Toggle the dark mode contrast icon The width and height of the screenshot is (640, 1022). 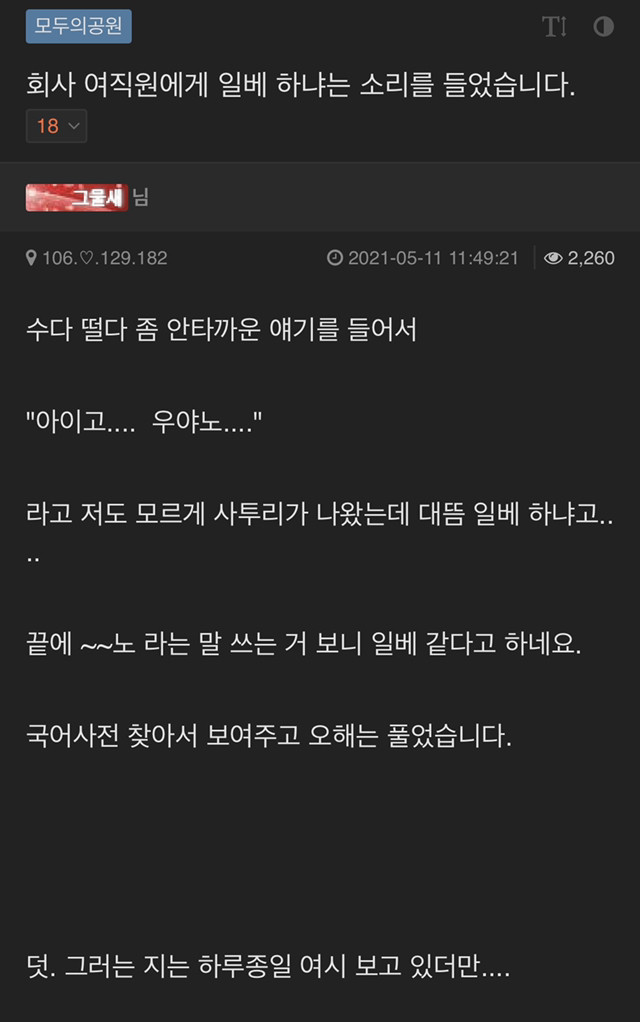tap(603, 27)
